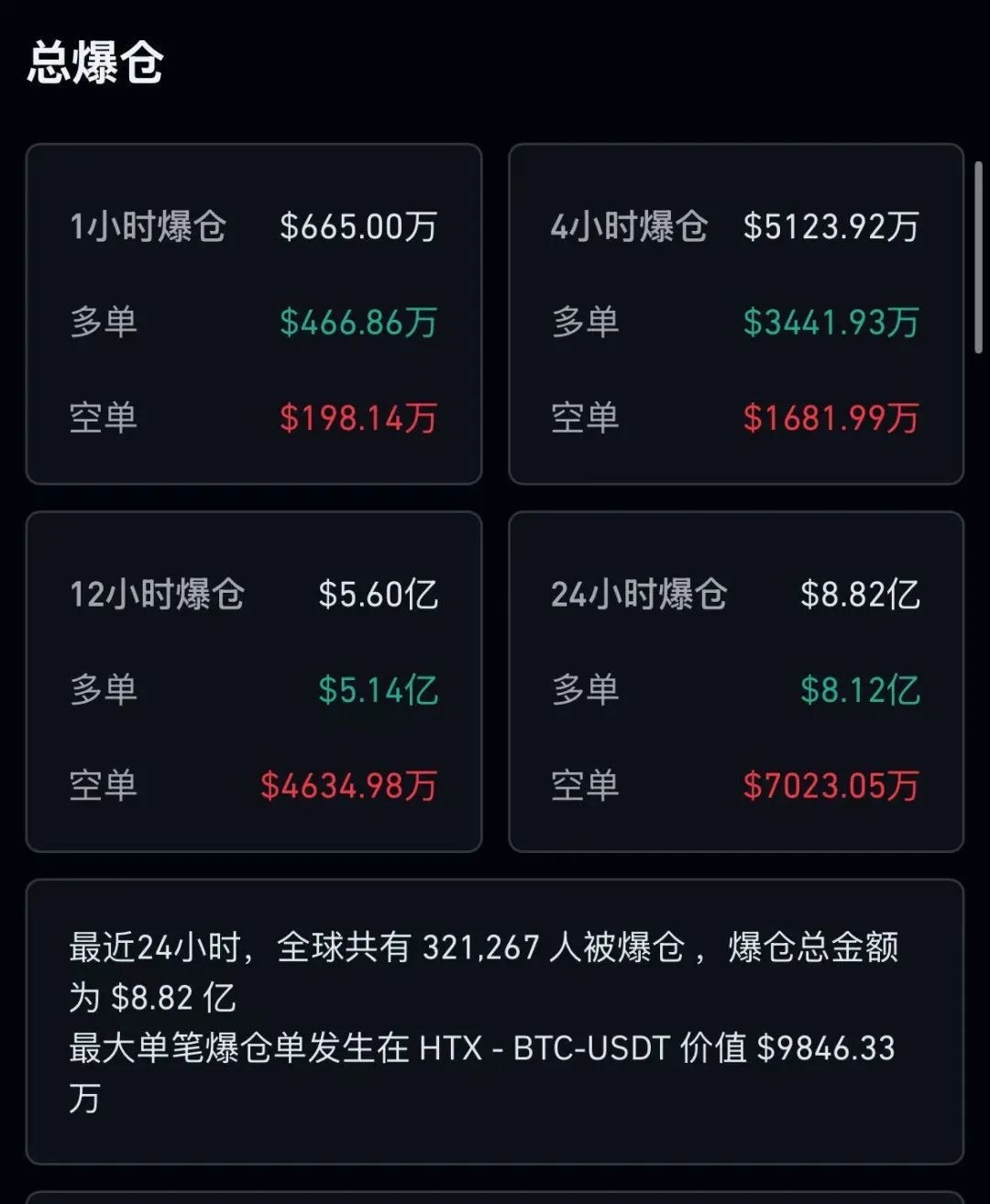Click the 24小时 多单 value $8.12亿

859,690
